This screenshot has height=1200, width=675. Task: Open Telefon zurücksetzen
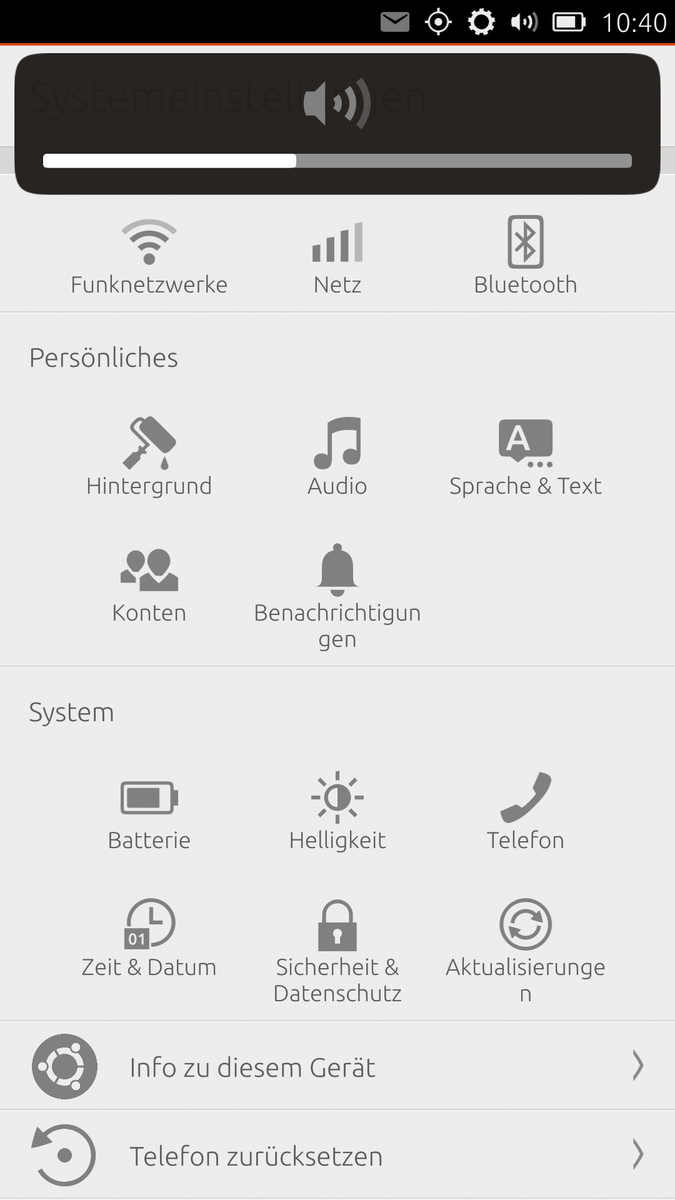tap(337, 1155)
